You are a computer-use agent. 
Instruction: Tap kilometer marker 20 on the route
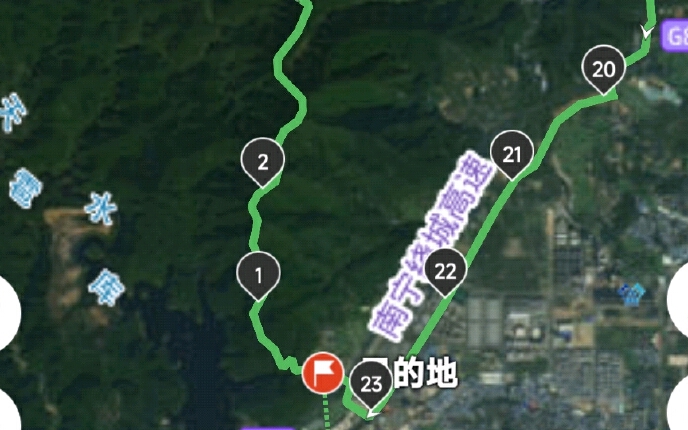tap(603, 69)
